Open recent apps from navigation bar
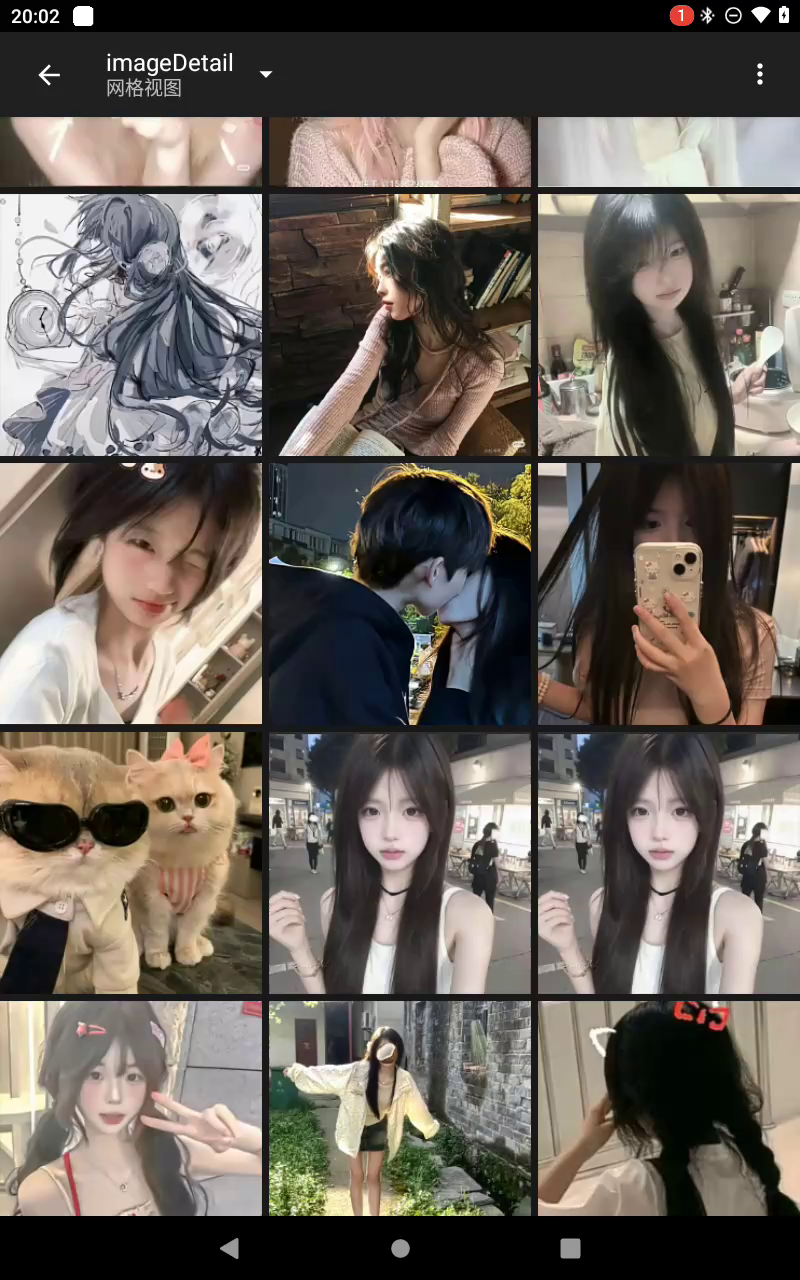Viewport: 800px width, 1280px height. pos(570,1248)
